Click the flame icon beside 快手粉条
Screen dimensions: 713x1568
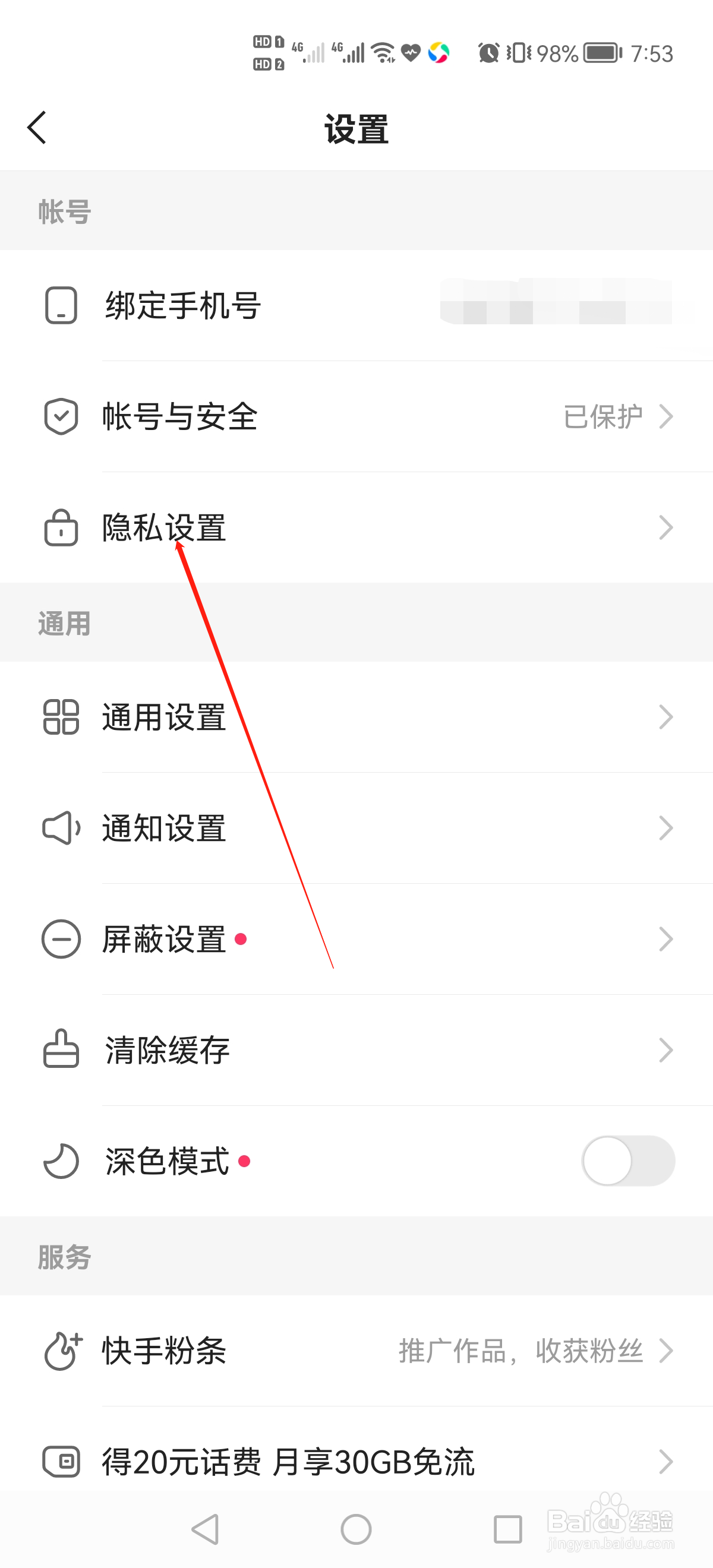coord(60,1352)
